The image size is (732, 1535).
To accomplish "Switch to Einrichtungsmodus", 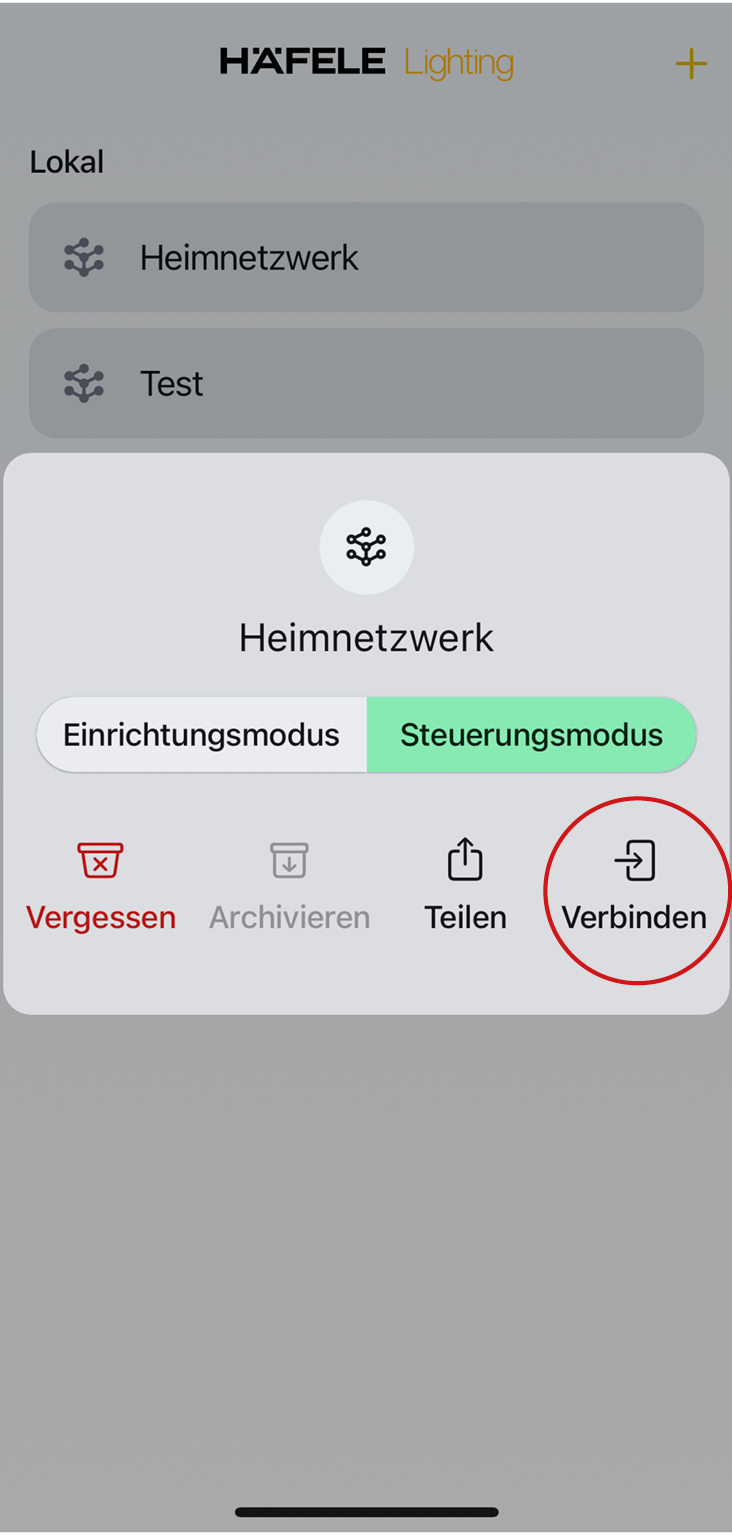I will point(202,735).
